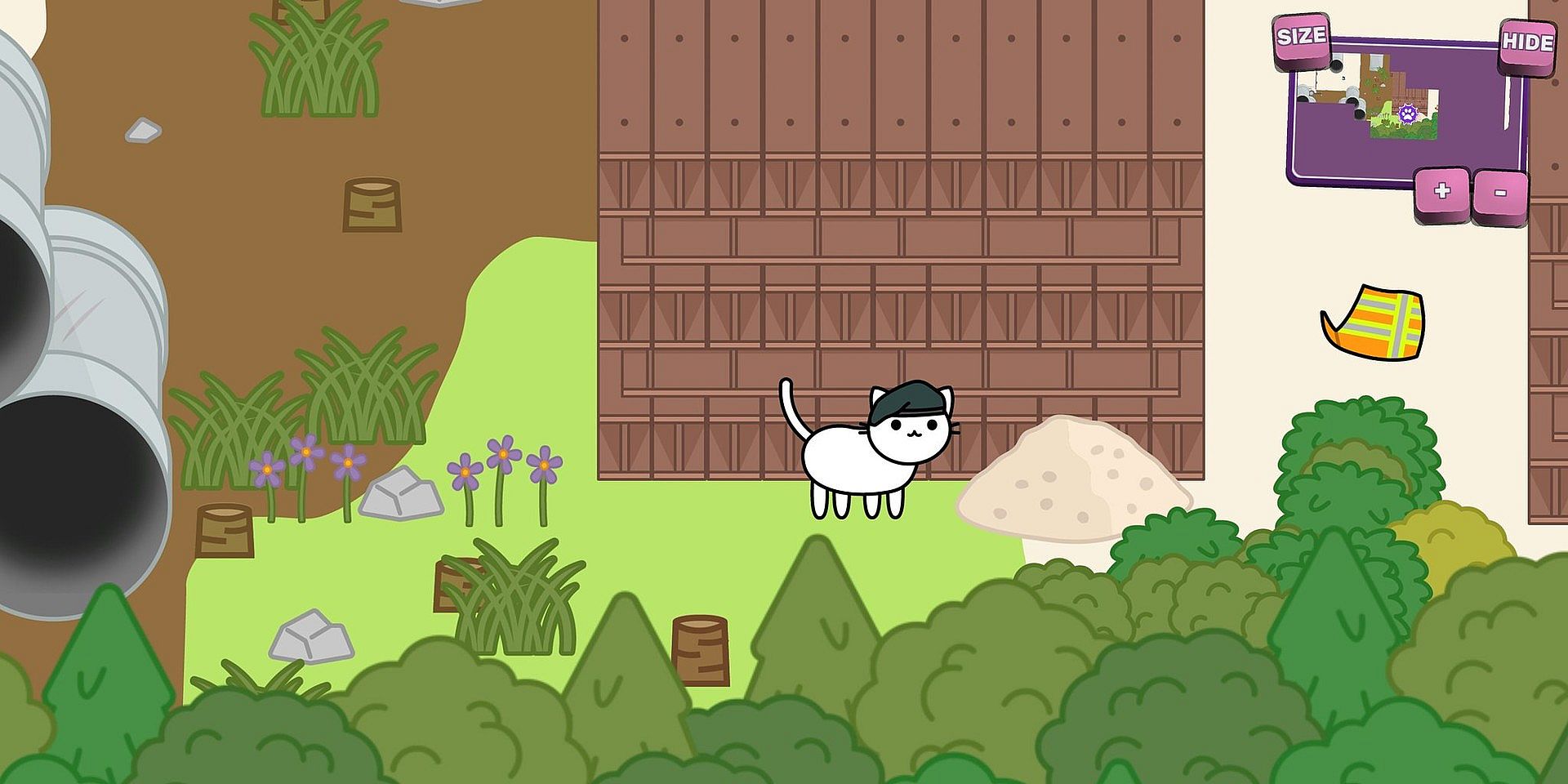Viewport: 1568px width, 784px height.
Task: Zoom out the minimap with minus button
Action: click(1500, 194)
